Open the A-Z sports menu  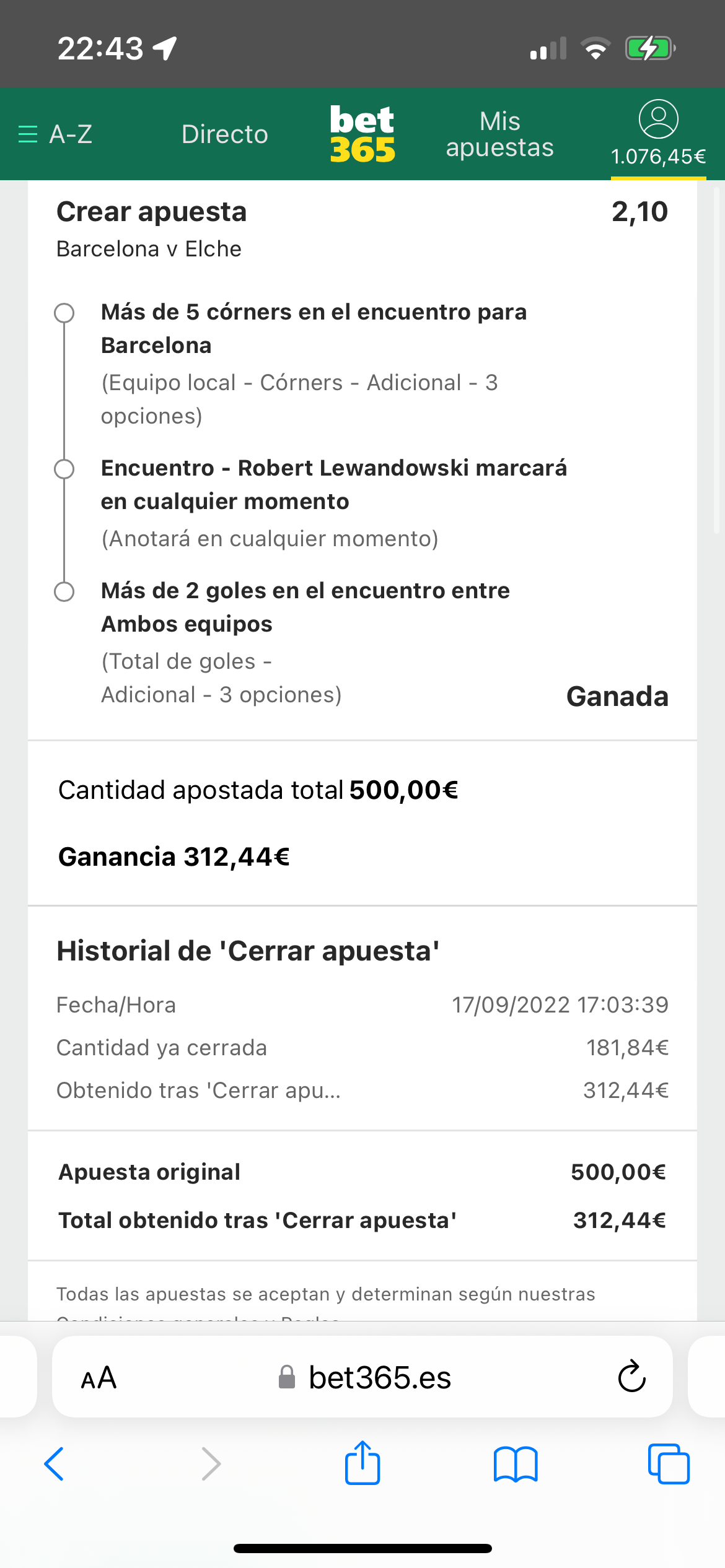point(55,134)
